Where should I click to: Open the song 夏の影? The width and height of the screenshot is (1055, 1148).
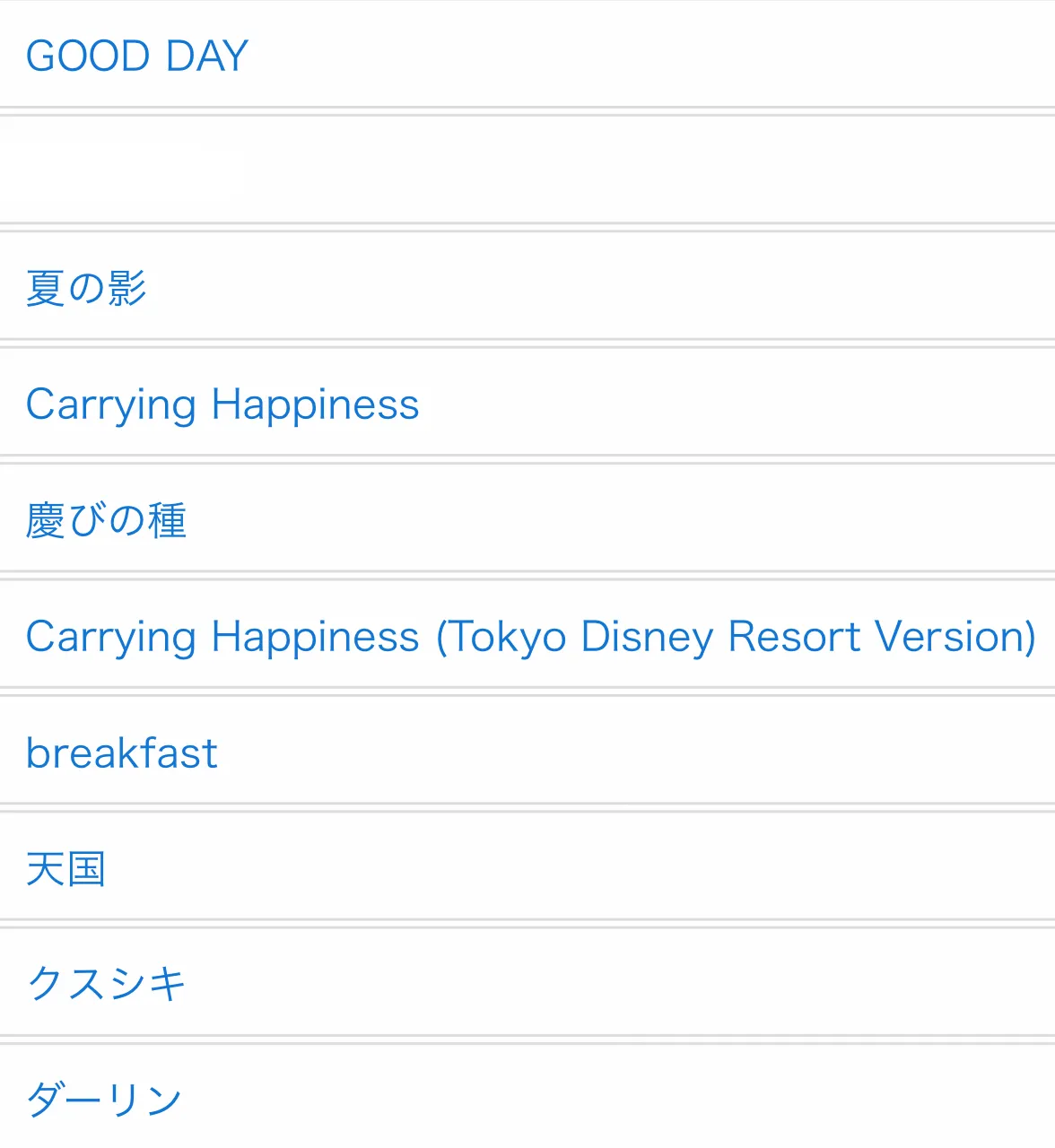coord(86,288)
